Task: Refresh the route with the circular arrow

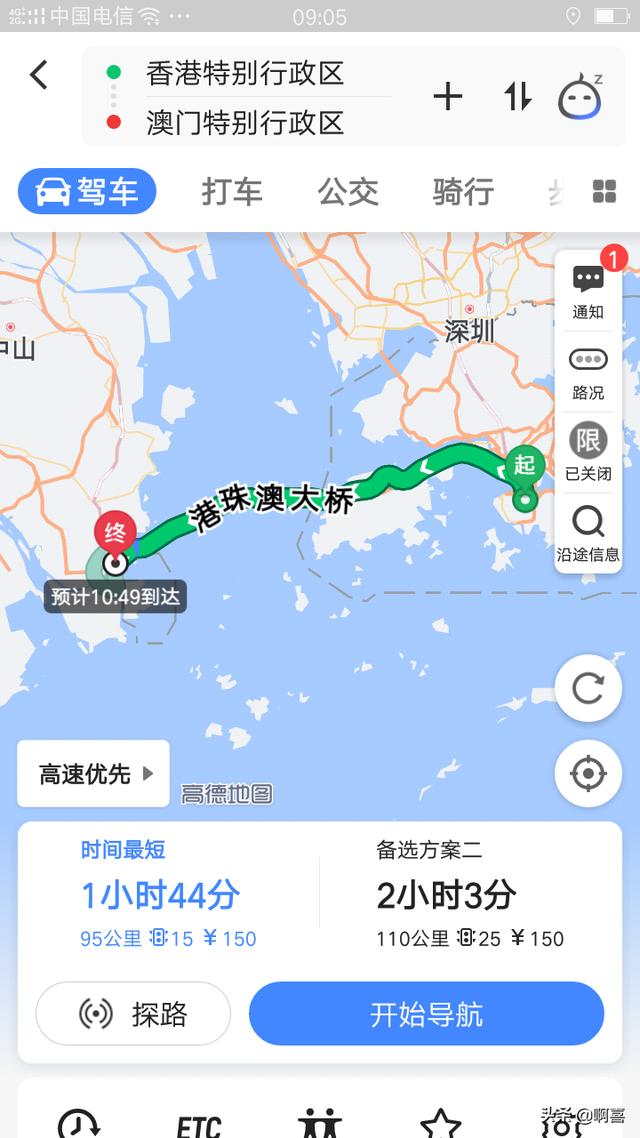Action: coord(588,688)
